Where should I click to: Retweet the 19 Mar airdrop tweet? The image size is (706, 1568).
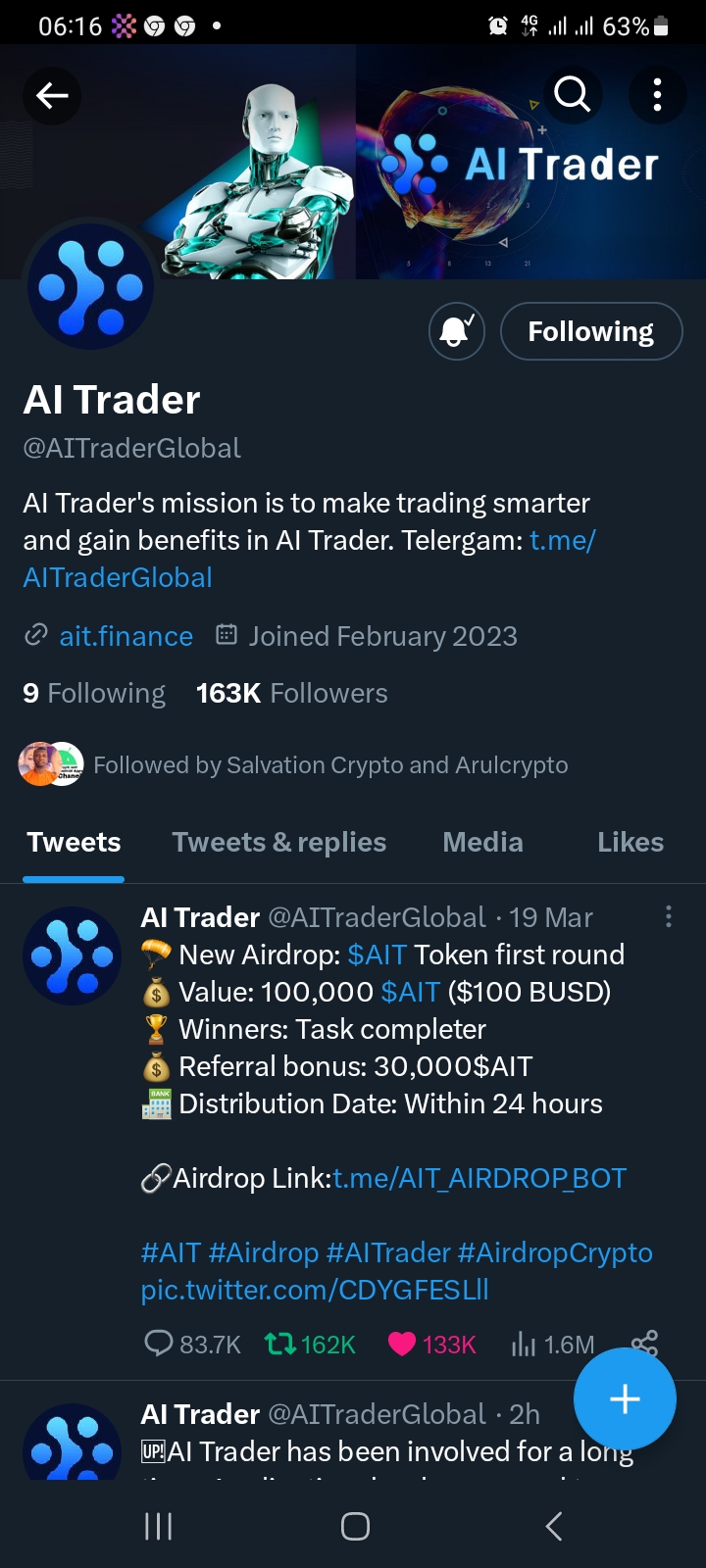point(281,1344)
